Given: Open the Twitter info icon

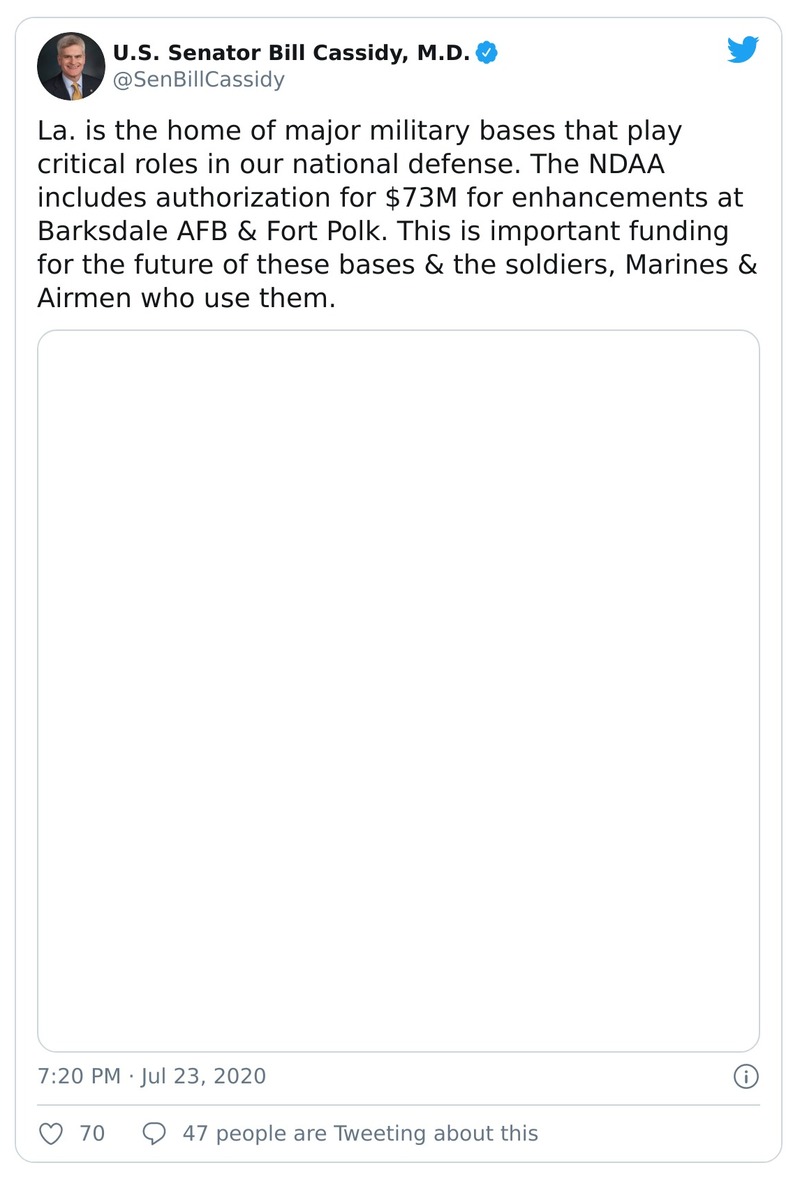Looking at the screenshot, I should coord(746,1076).
